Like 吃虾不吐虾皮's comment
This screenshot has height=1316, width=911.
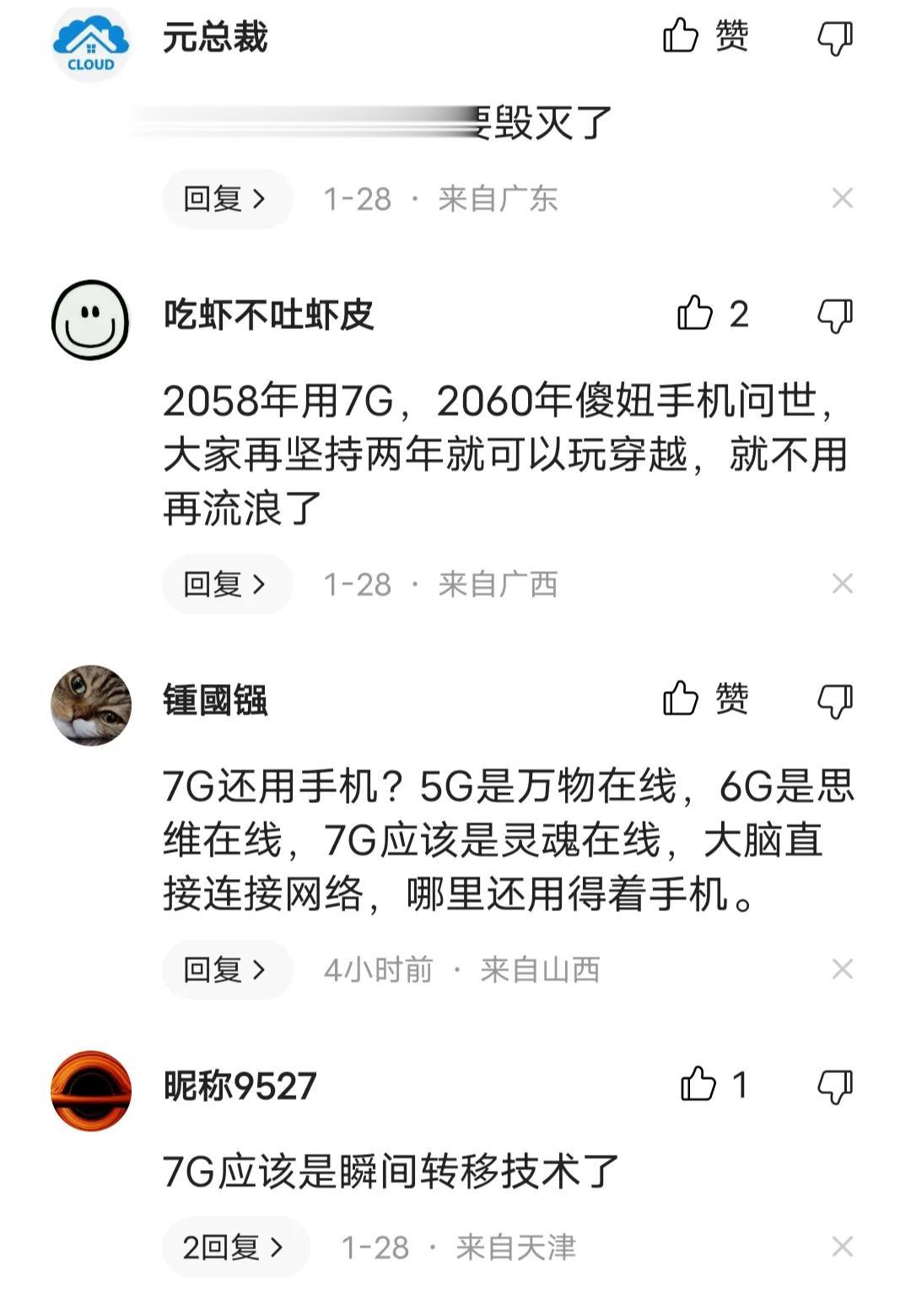point(696,314)
